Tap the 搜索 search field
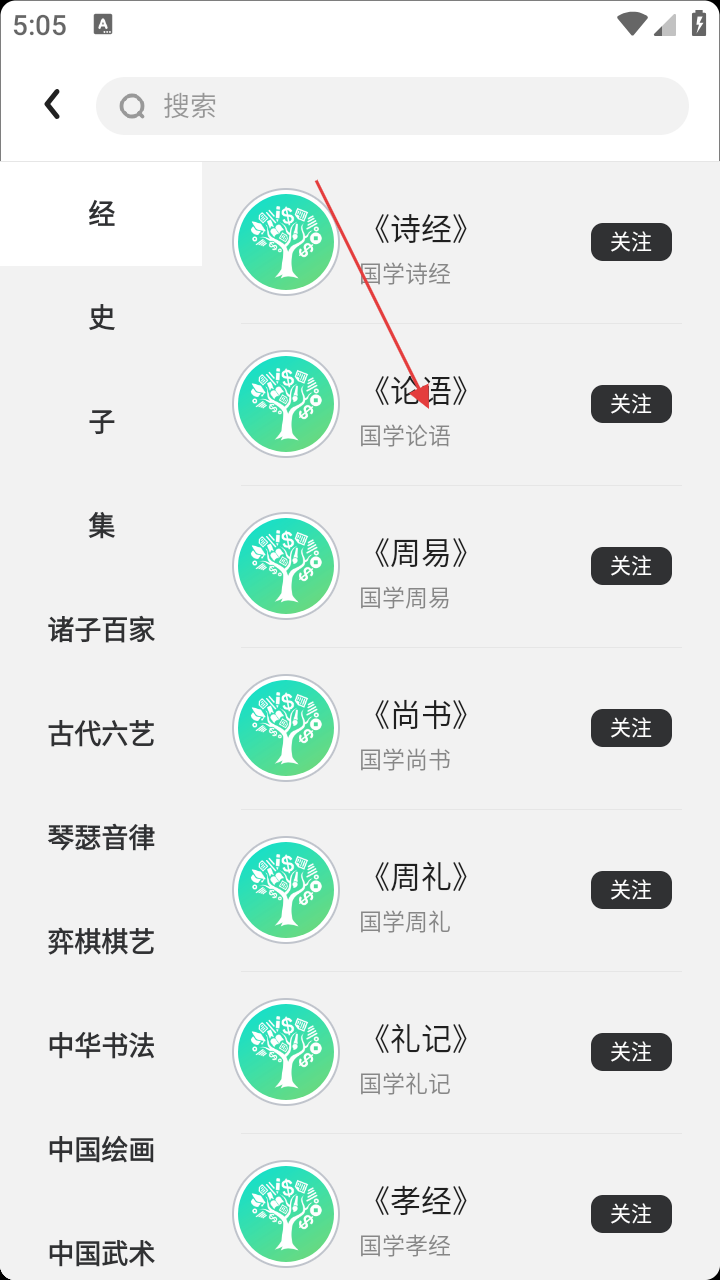 pos(392,106)
